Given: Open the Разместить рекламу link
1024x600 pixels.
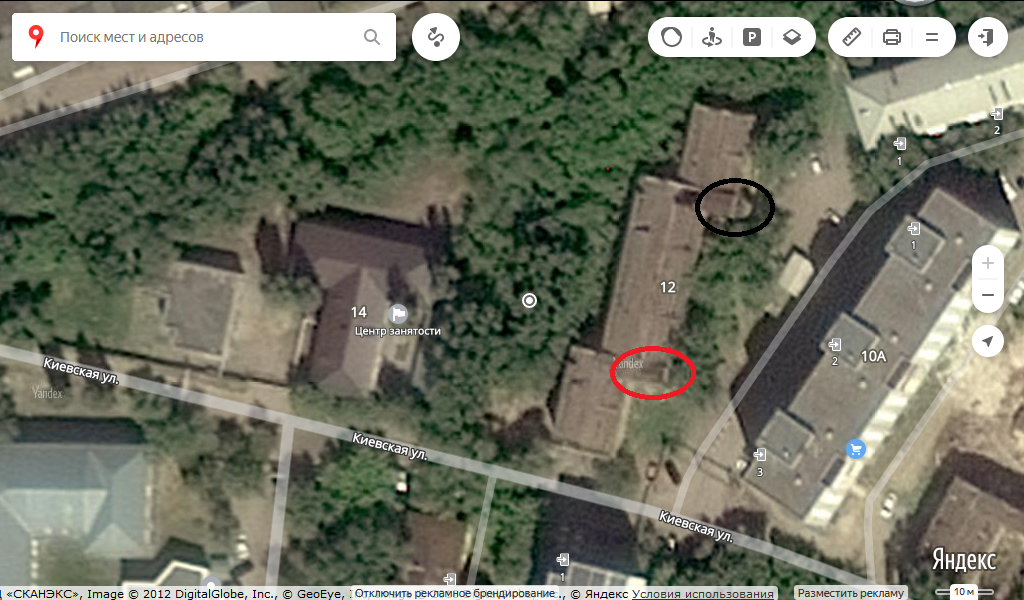Looking at the screenshot, I should 851,593.
